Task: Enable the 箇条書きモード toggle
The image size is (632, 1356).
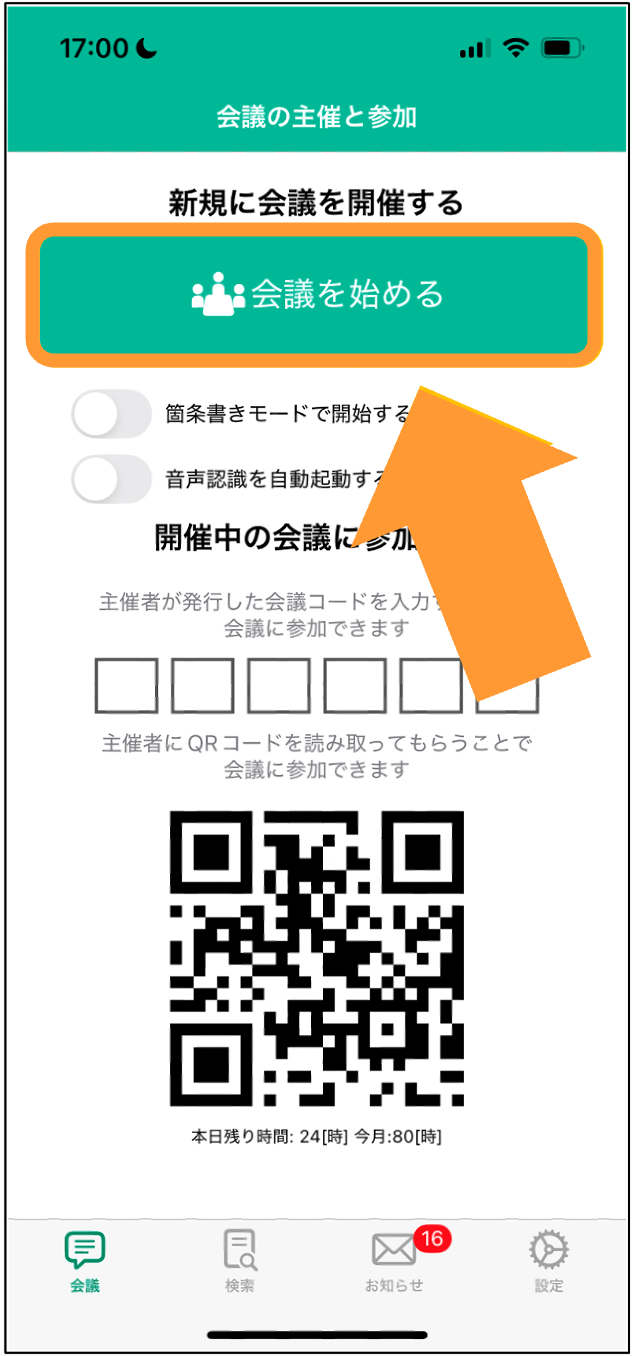Action: 111,413
